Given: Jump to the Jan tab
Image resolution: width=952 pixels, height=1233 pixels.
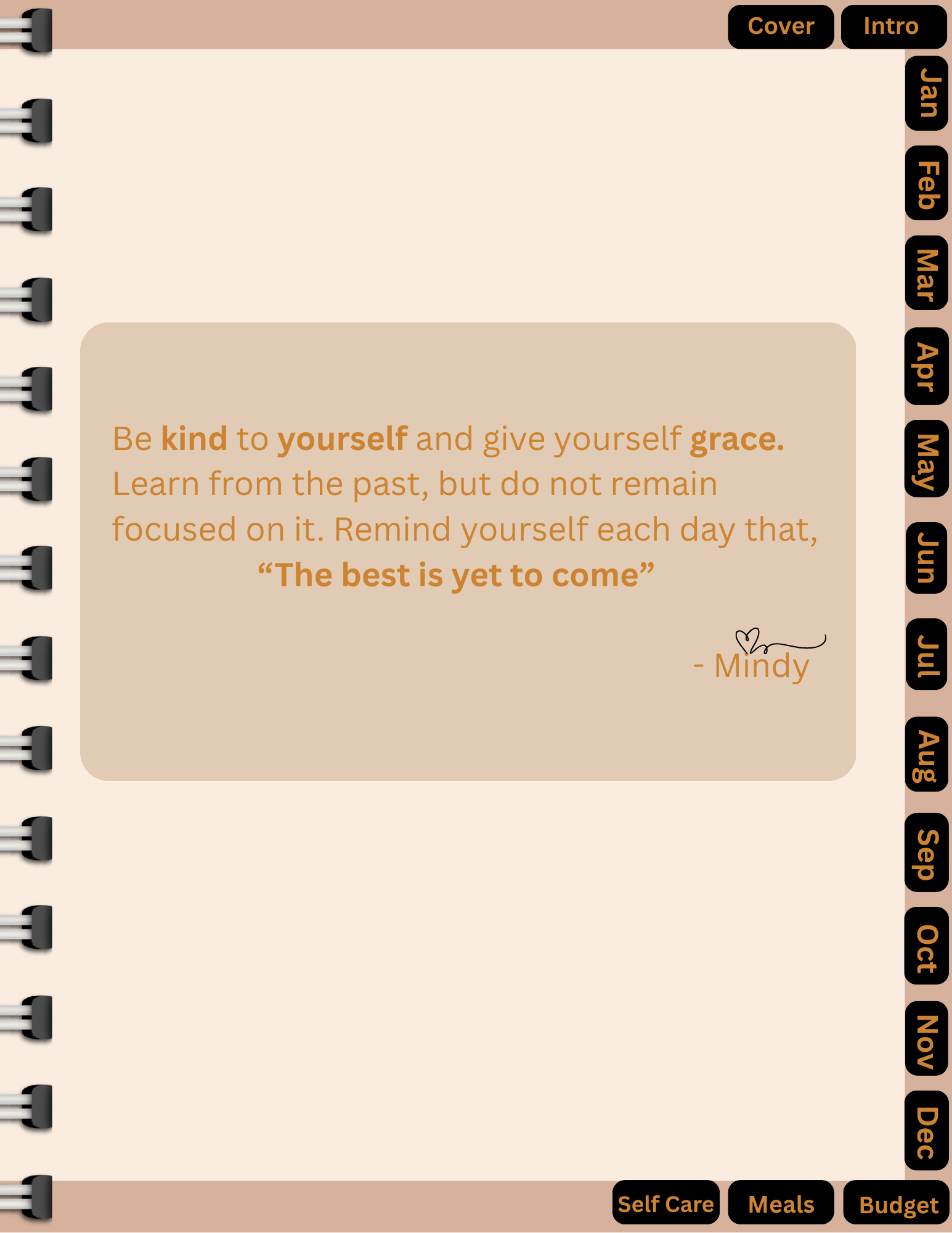Looking at the screenshot, I should (x=927, y=93).
